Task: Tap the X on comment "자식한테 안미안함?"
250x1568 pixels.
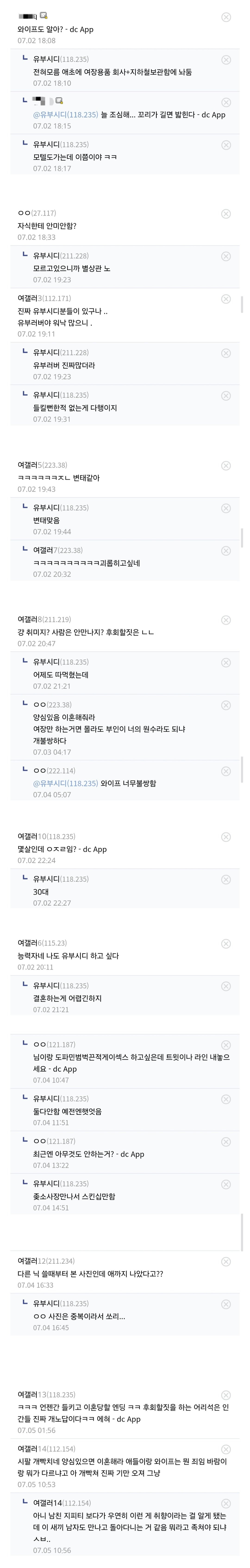Action: (x=226, y=214)
